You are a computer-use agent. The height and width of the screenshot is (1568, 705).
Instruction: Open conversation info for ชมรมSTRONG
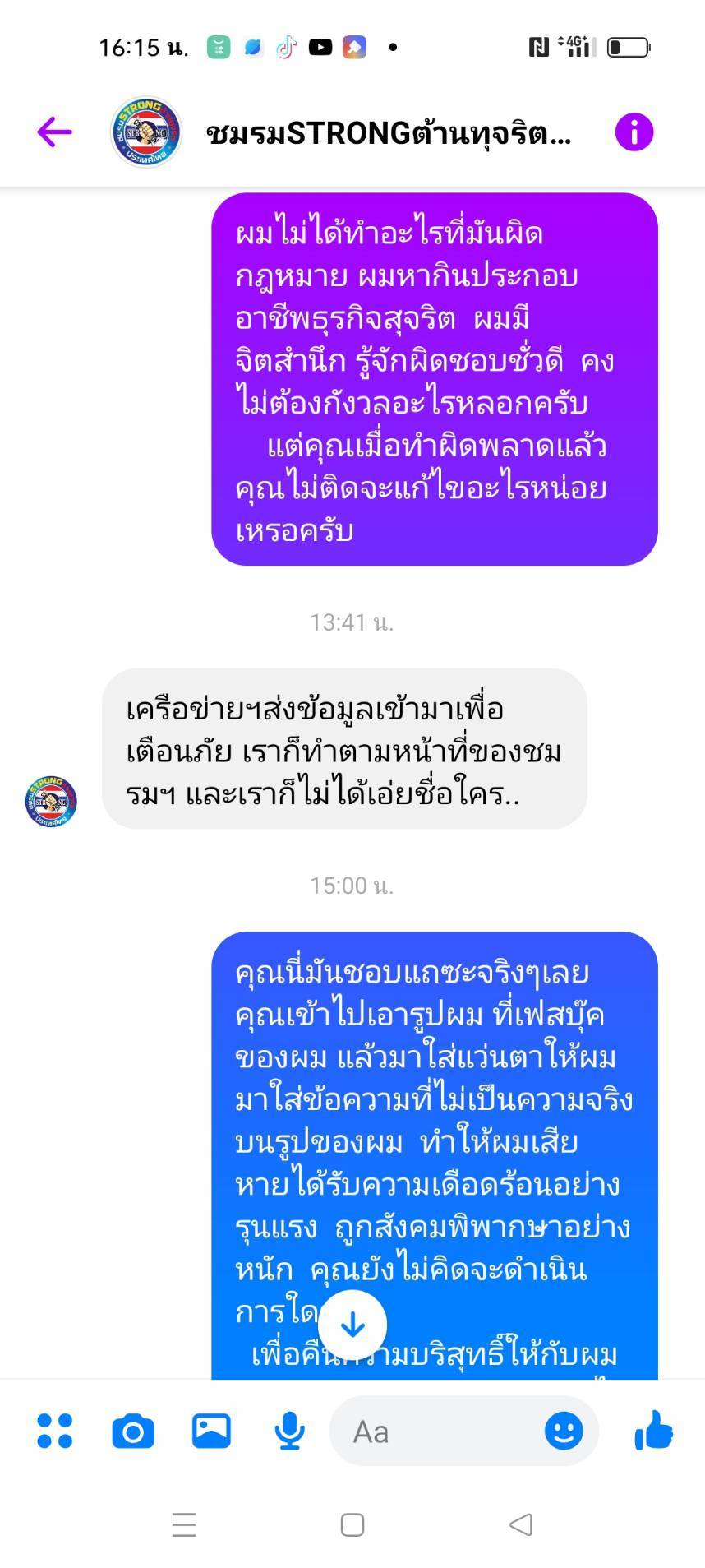pos(634,132)
